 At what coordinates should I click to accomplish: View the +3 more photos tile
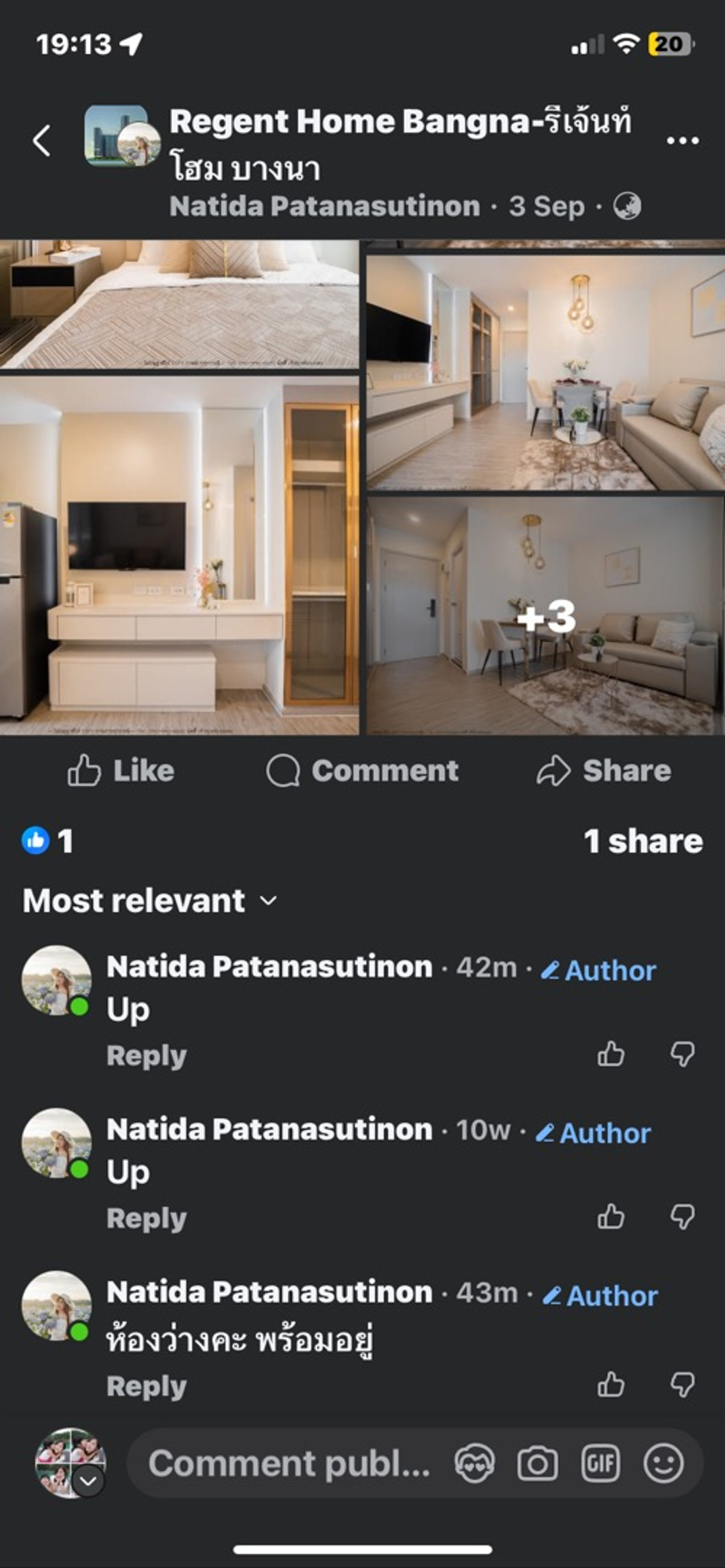coord(546,616)
